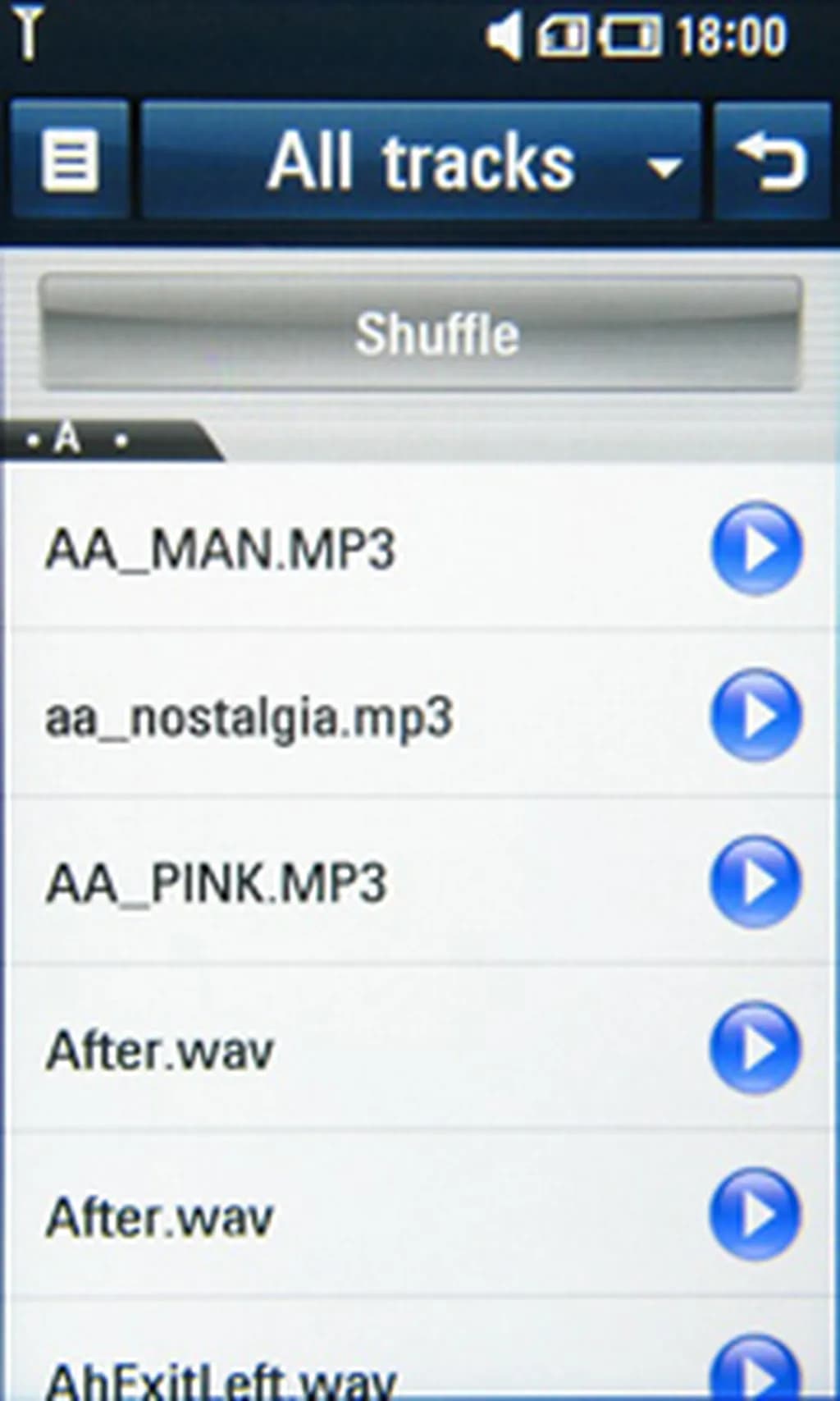Open the AA_PINK.MP3 track

pos(216,884)
